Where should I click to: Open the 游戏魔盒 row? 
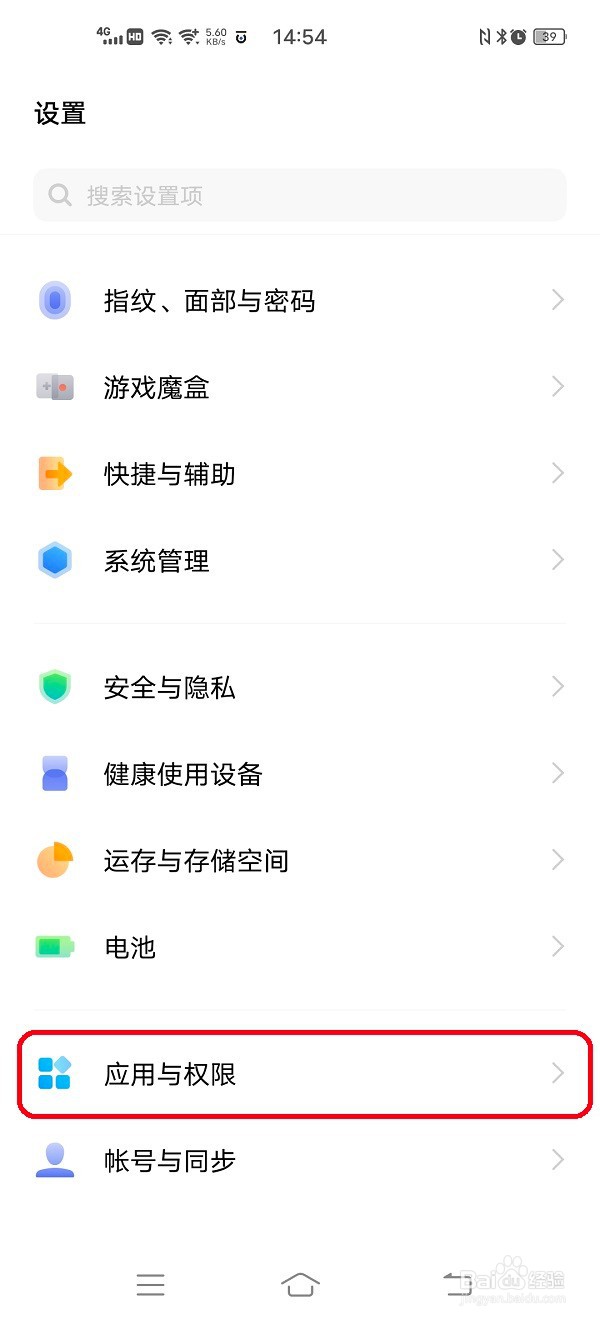tap(300, 387)
